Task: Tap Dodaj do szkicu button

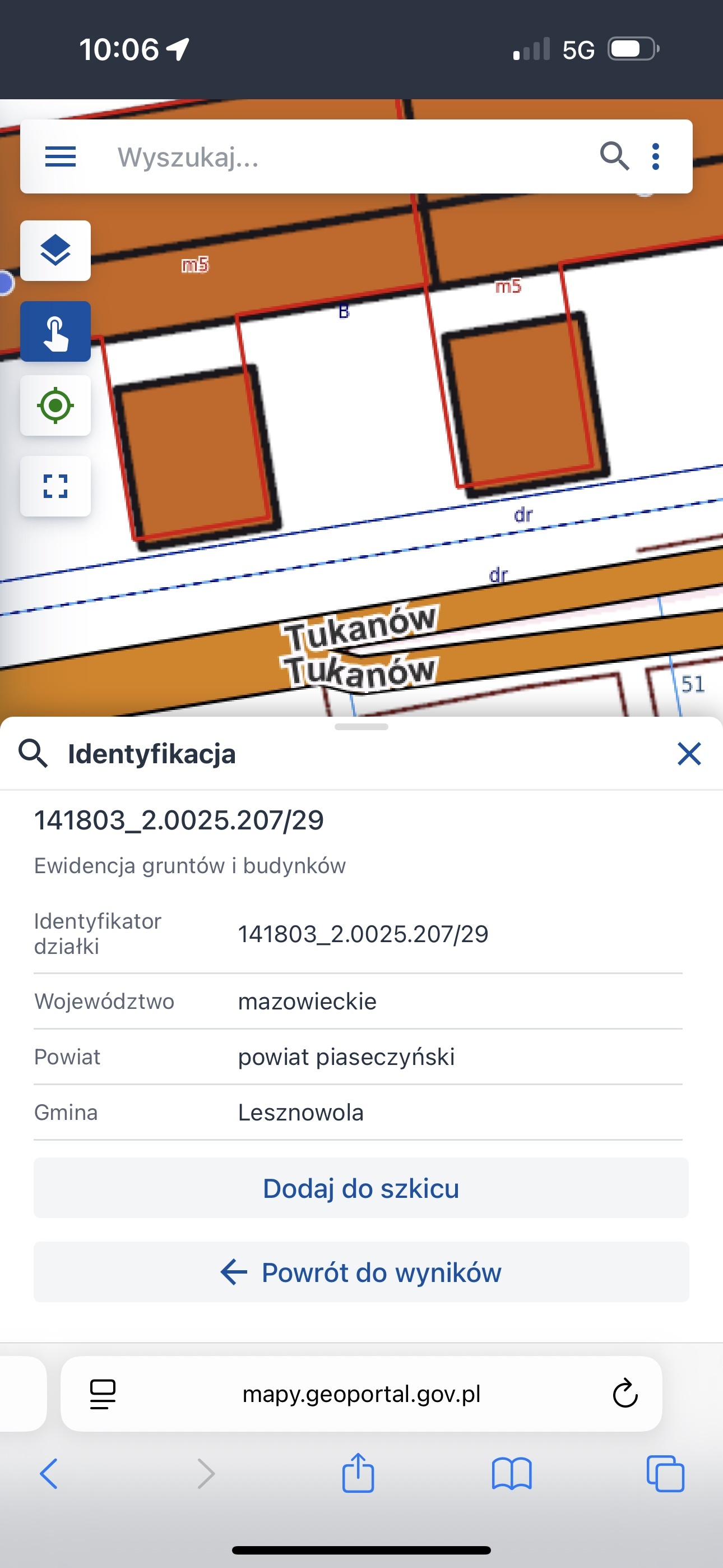Action: click(x=361, y=1188)
